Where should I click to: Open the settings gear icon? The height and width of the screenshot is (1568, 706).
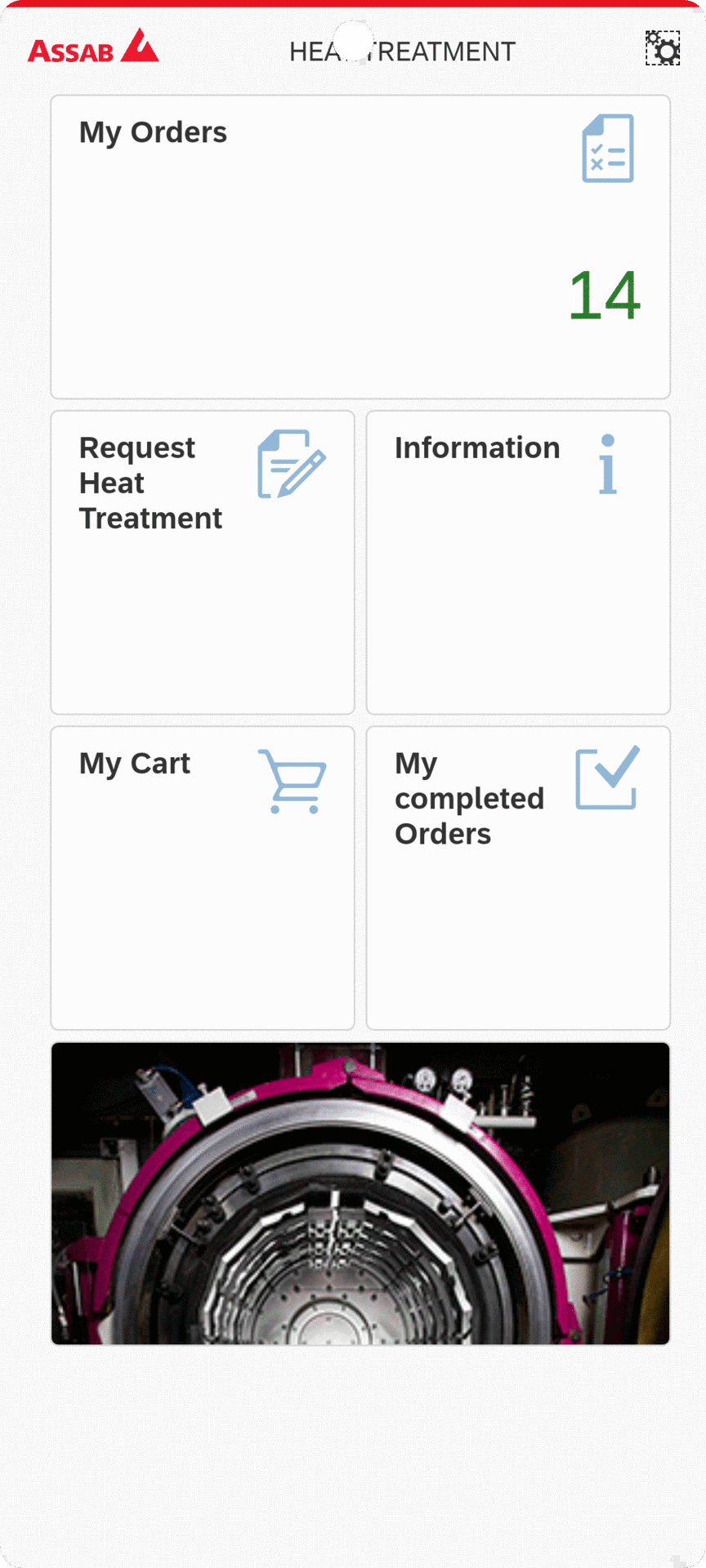[663, 49]
